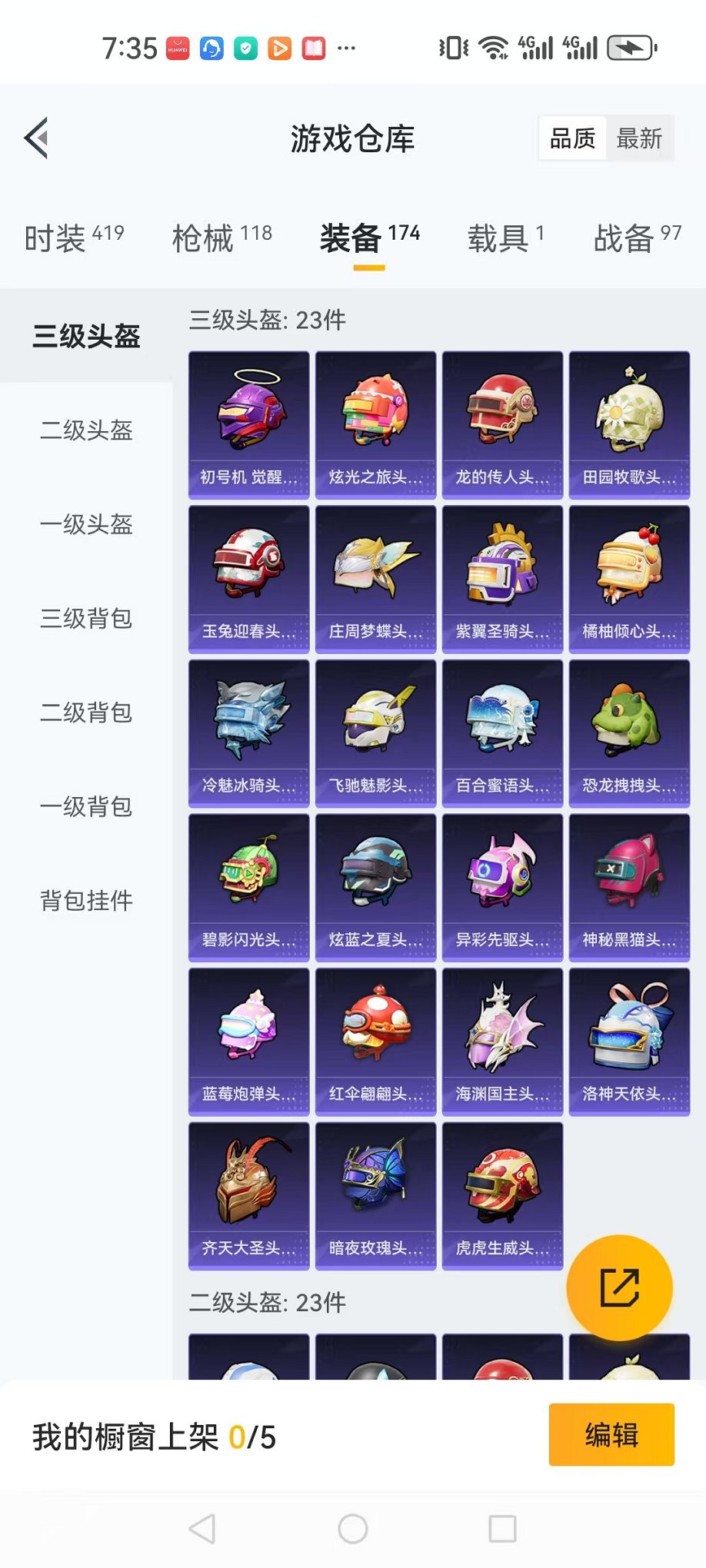Select 二级头盔 in the side menu
The image size is (706, 1568).
(86, 430)
